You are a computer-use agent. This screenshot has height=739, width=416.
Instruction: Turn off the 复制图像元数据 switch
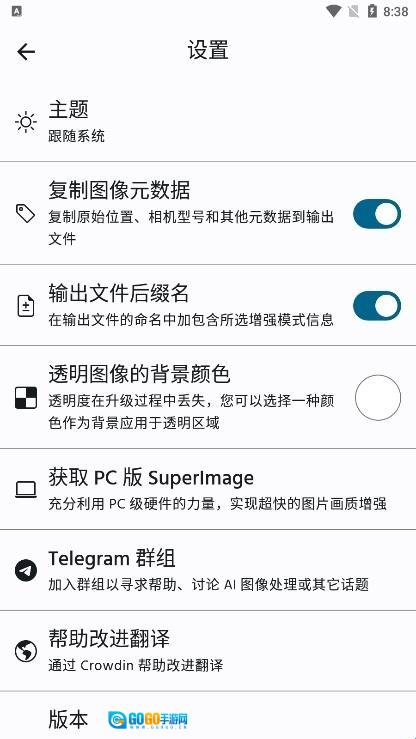click(377, 214)
